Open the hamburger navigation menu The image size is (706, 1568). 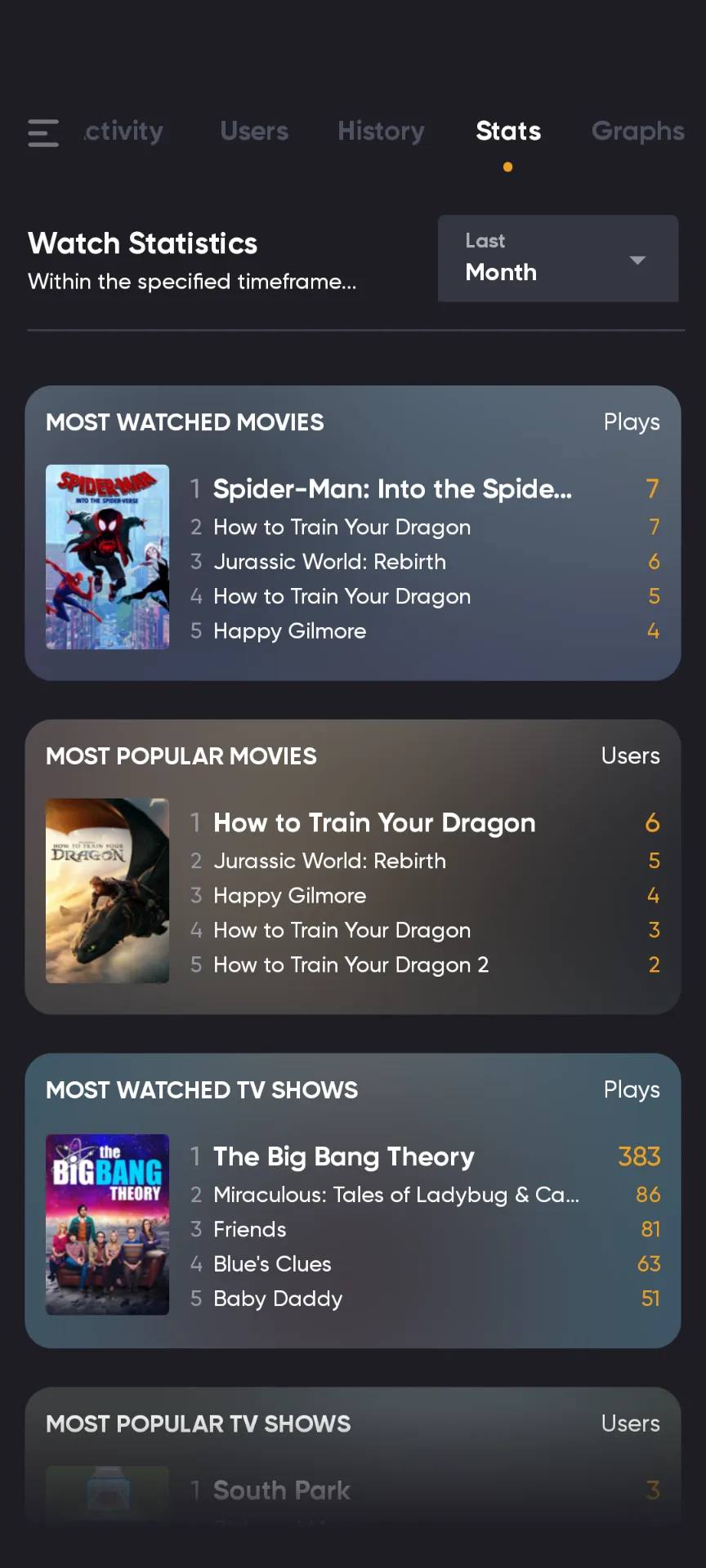pyautogui.click(x=42, y=132)
